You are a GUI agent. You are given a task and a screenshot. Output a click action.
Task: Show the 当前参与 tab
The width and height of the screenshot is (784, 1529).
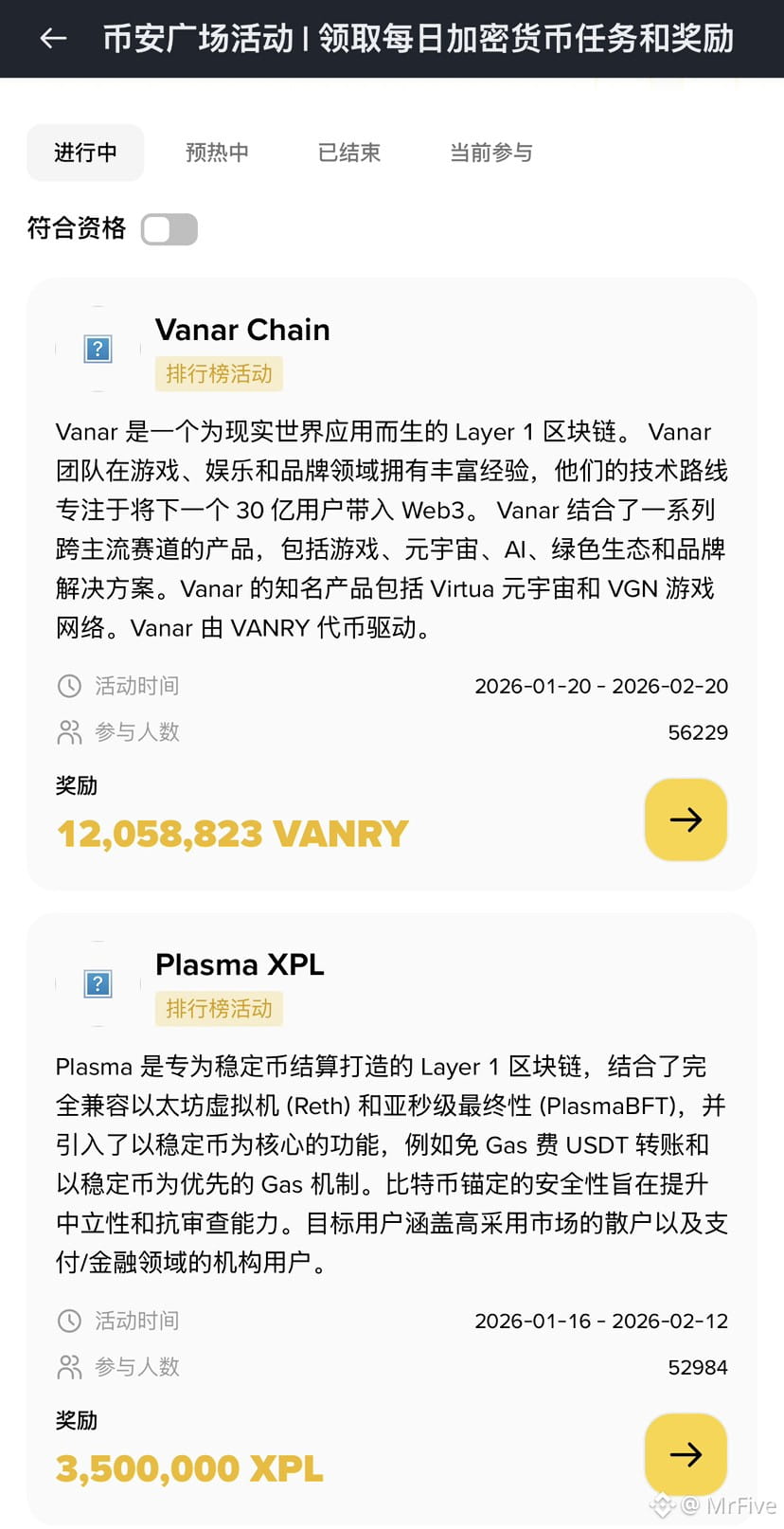[490, 153]
